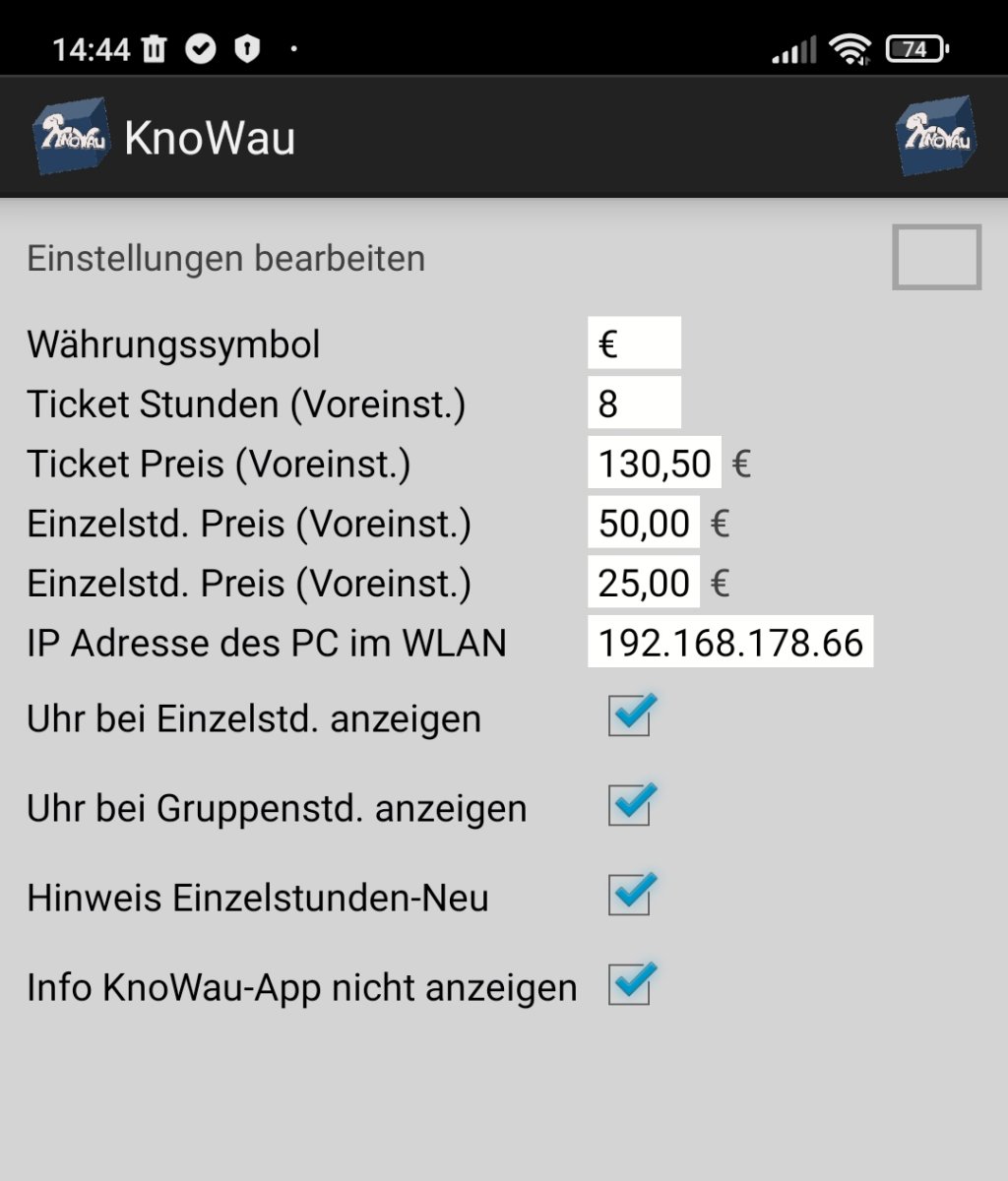Focus the Einzelstd. Preis field showing 50,00
1008x1181 pixels.
click(644, 523)
